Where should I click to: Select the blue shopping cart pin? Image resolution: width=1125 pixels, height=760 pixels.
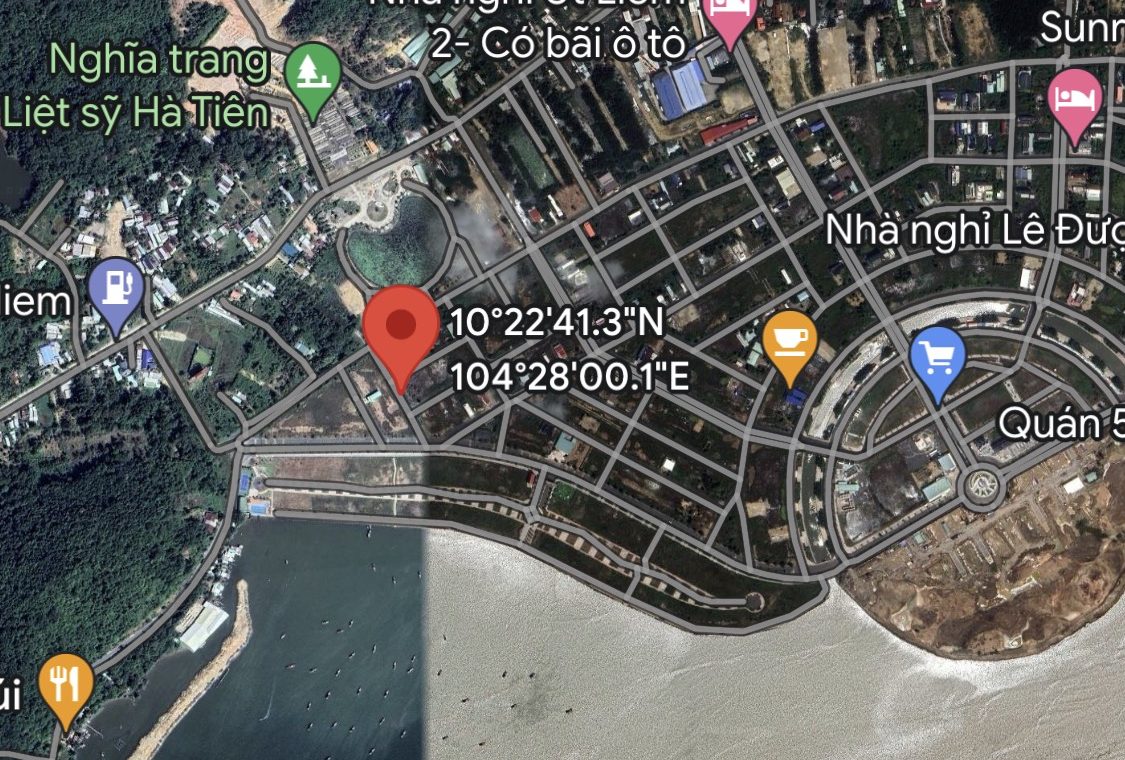(x=938, y=357)
